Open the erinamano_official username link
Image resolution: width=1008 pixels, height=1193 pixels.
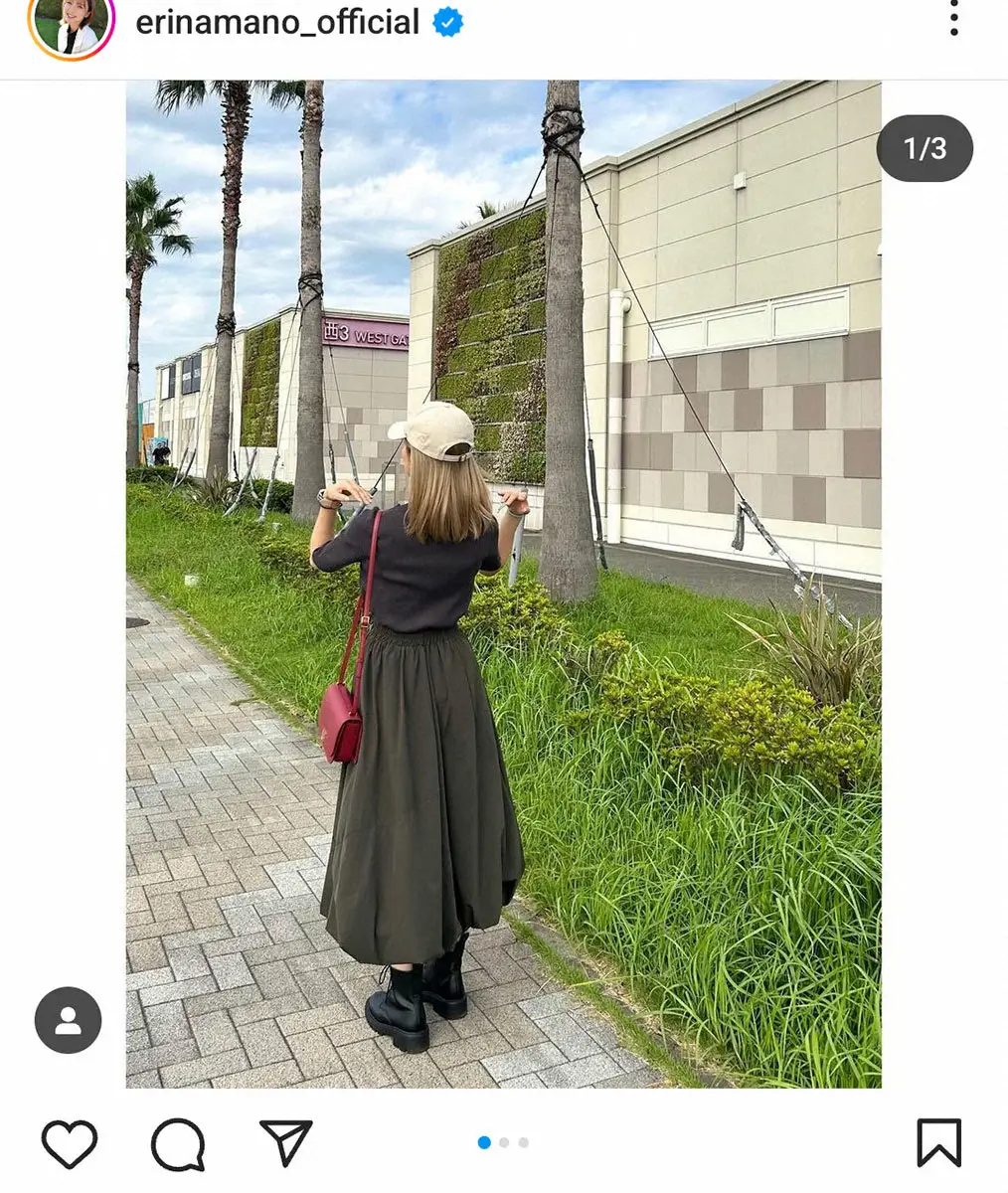[277, 22]
